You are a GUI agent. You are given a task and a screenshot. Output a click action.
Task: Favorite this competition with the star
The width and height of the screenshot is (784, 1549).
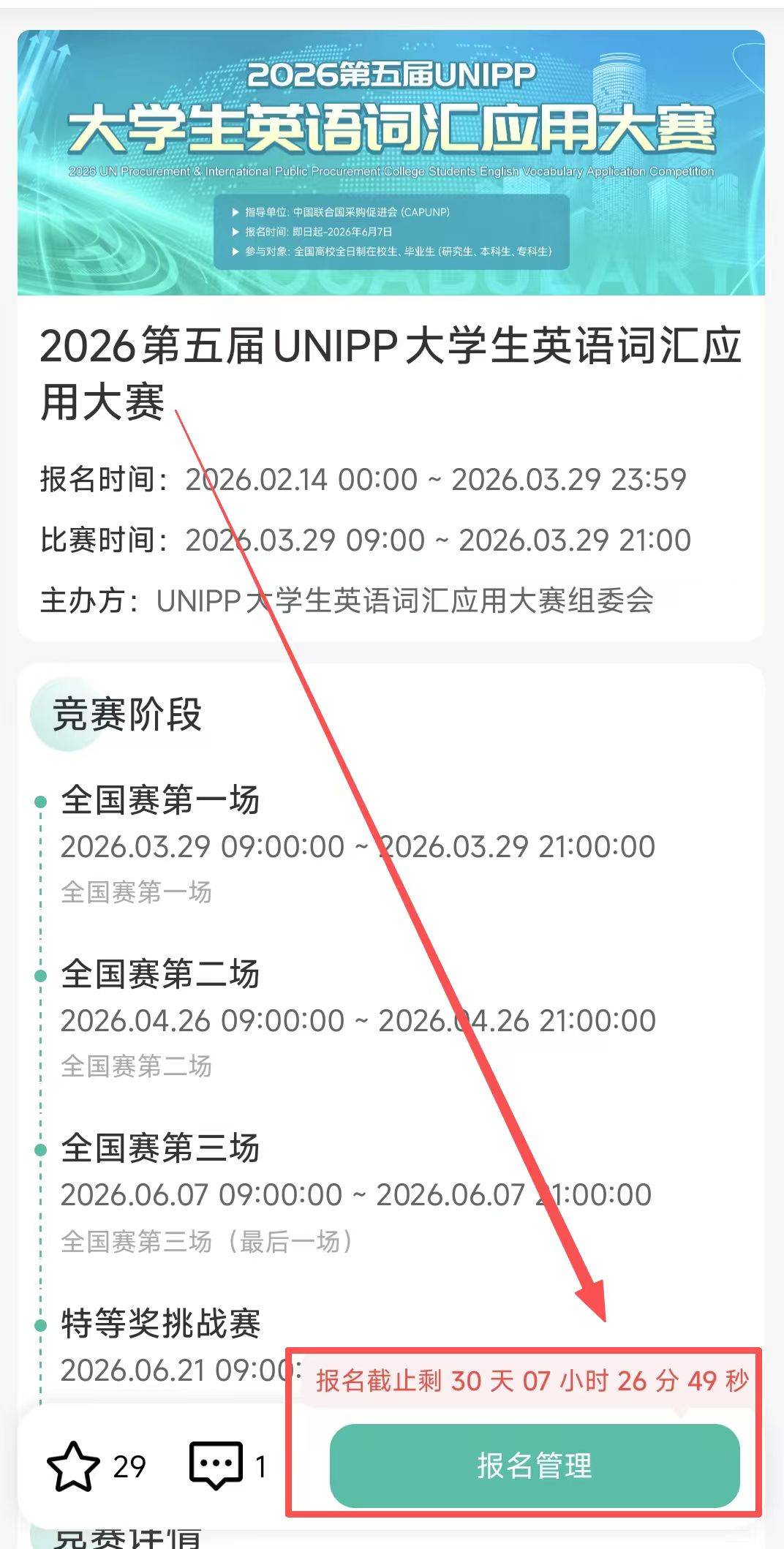coord(73,1466)
